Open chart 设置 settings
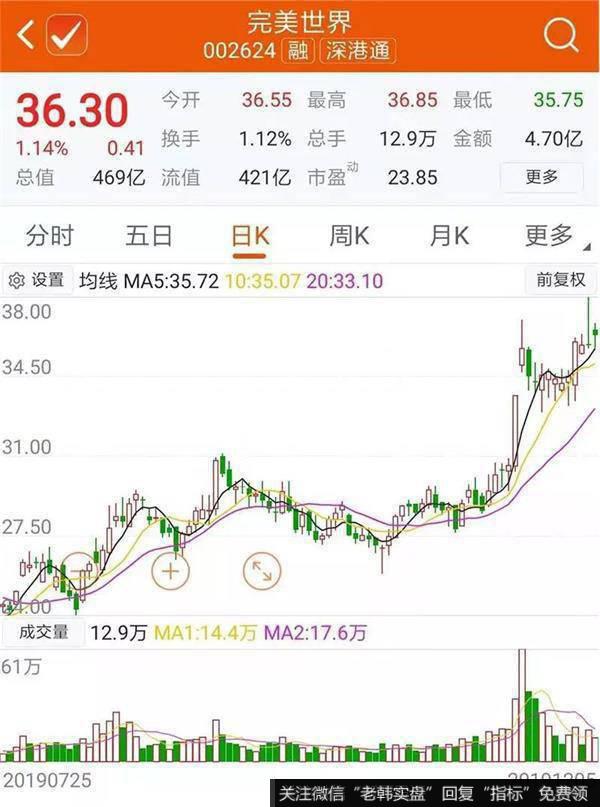This screenshot has width=600, height=807. tap(37, 281)
